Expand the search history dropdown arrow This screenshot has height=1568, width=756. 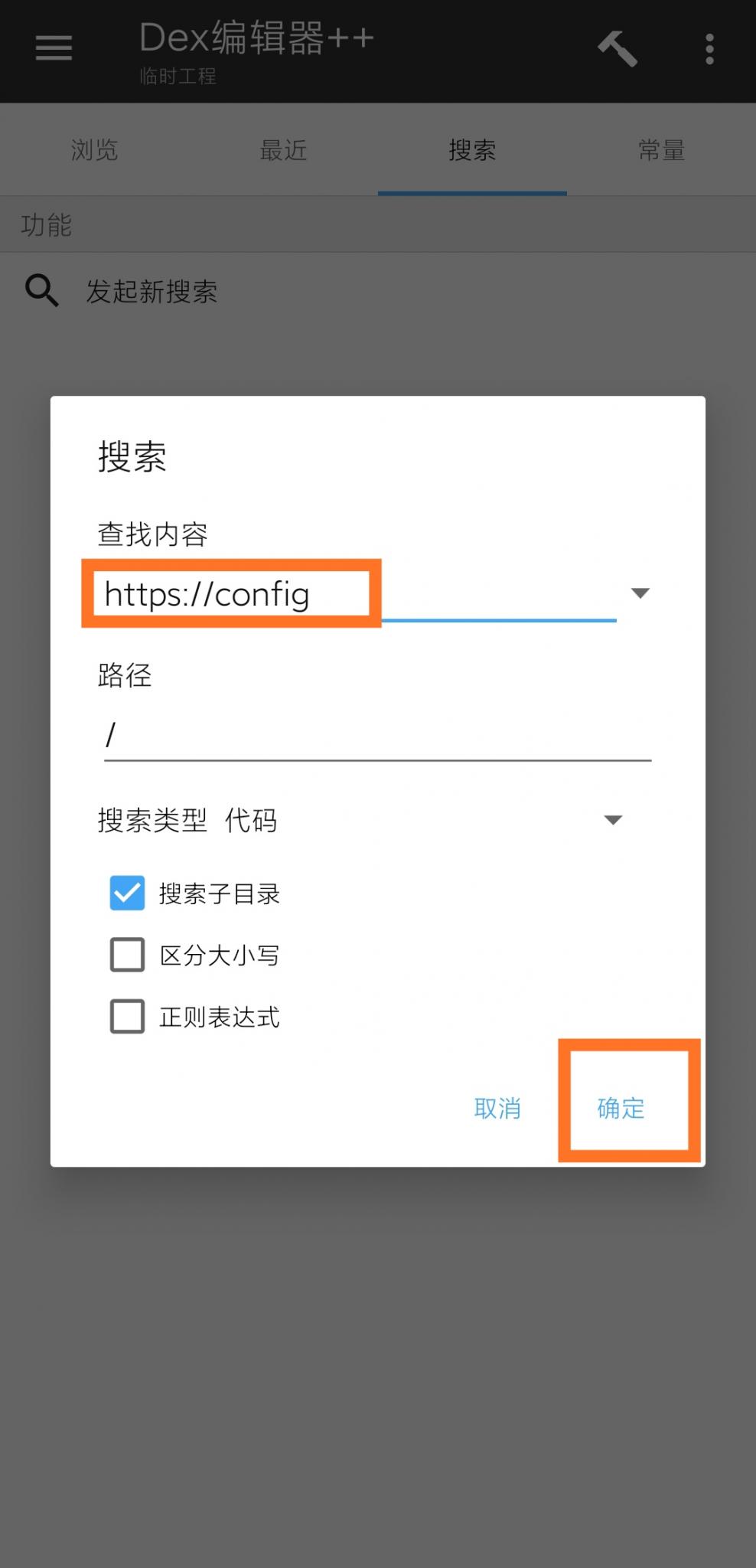640,593
